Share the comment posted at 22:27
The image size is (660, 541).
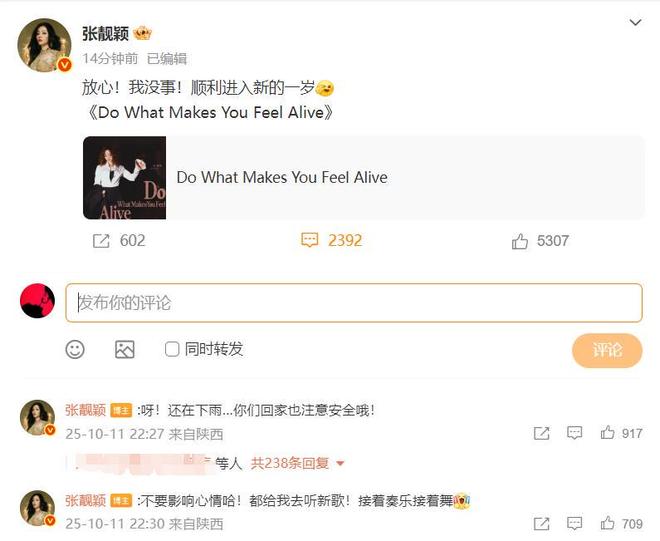541,434
